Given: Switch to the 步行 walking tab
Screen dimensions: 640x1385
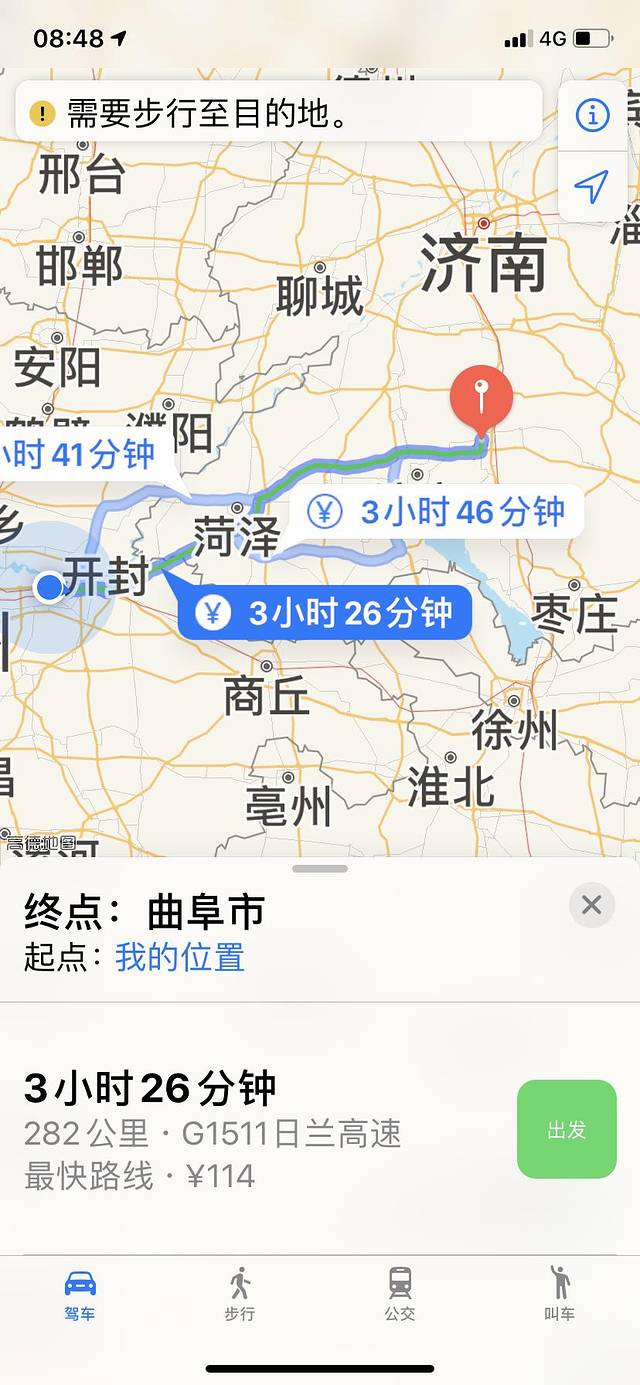Looking at the screenshot, I should pyautogui.click(x=240, y=1293).
